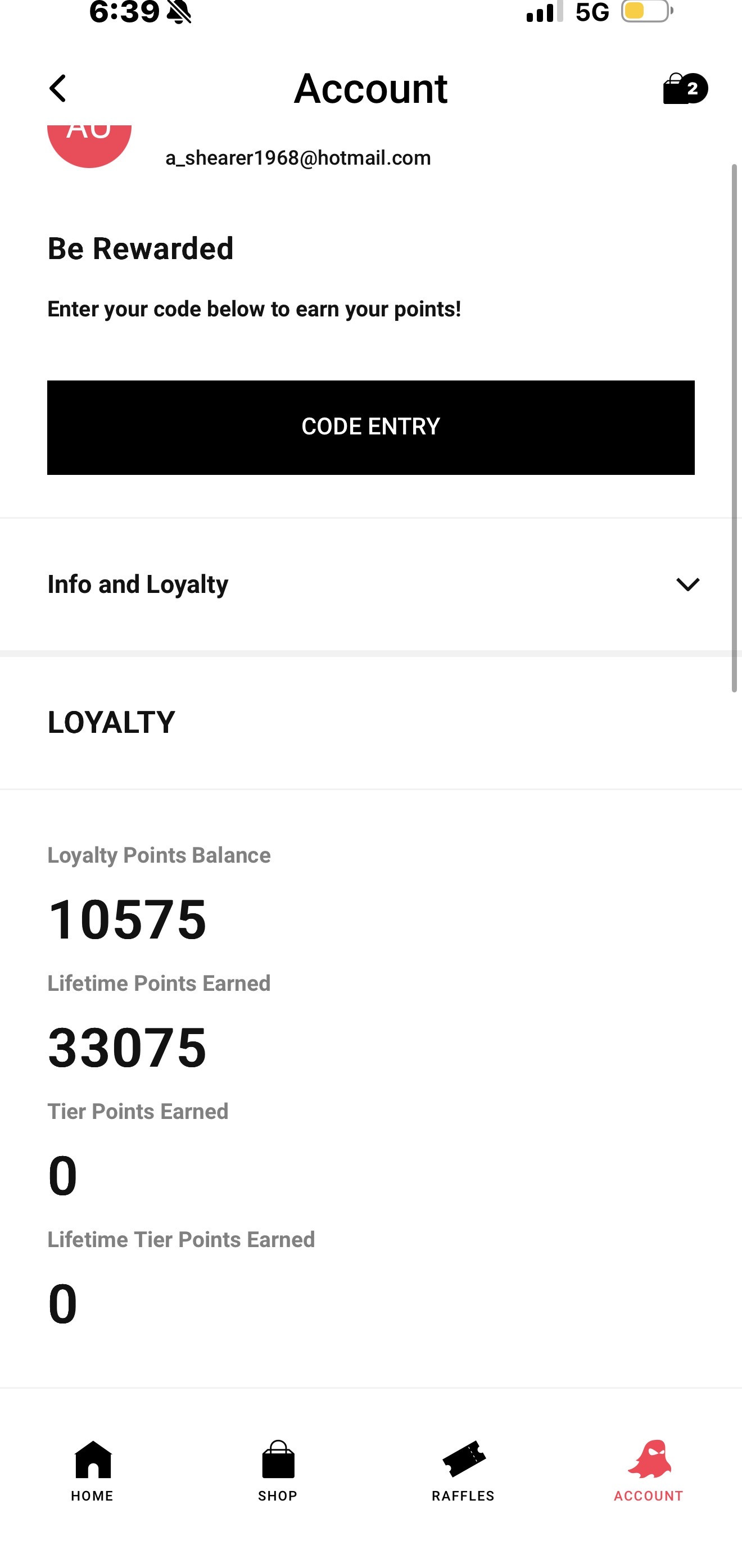The image size is (742, 1568).
Task: Open the shopping bag with 2 items
Action: click(x=685, y=89)
